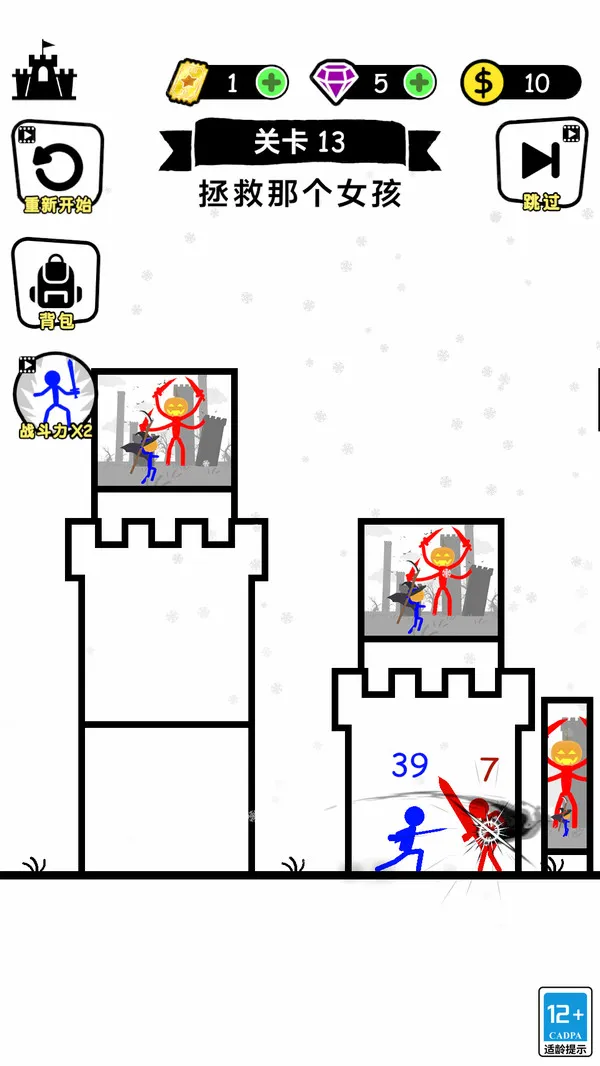Activate 战斗力X2 power boost

tap(56, 396)
